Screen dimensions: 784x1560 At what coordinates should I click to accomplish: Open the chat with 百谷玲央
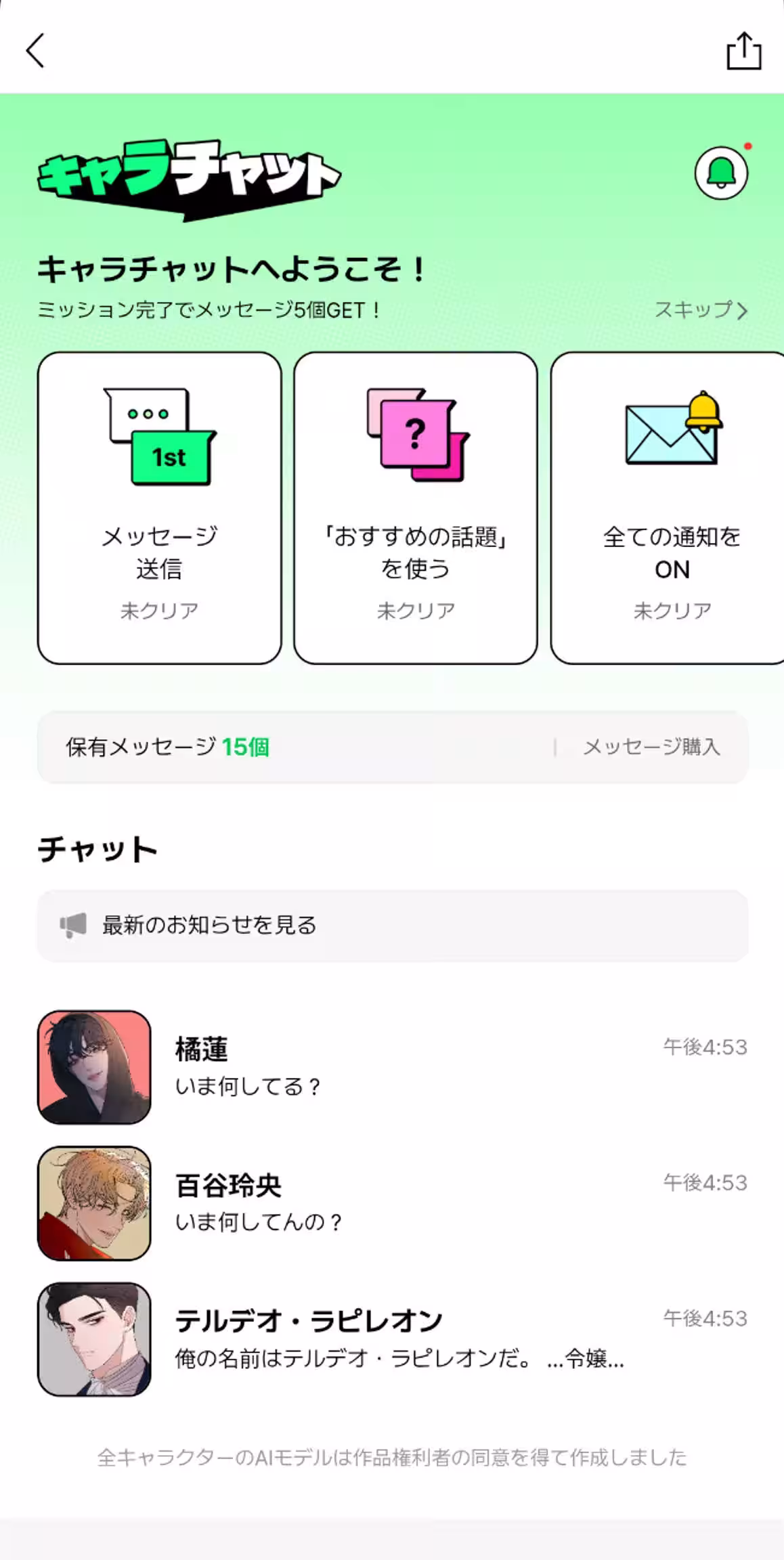pyautogui.click(x=393, y=1202)
